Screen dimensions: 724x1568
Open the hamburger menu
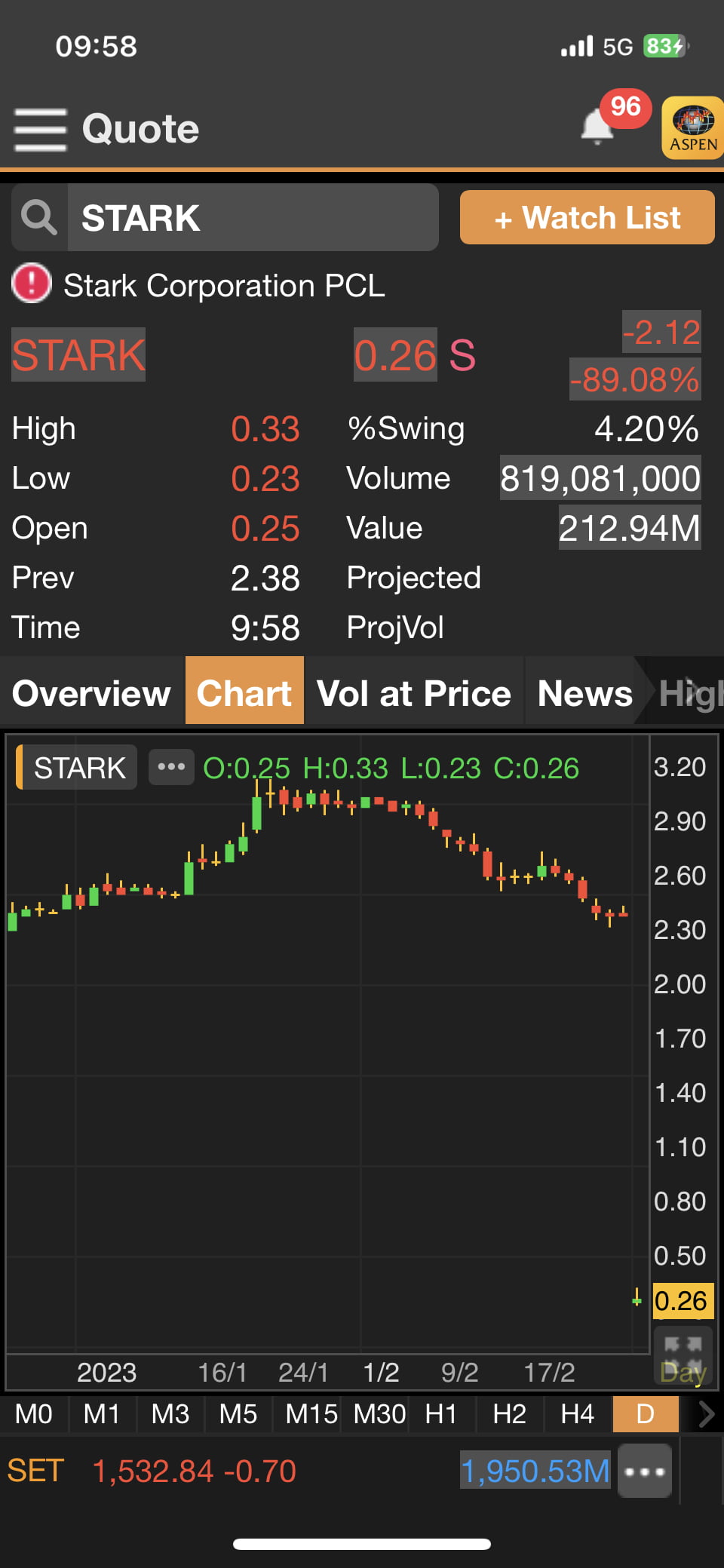pos(40,129)
